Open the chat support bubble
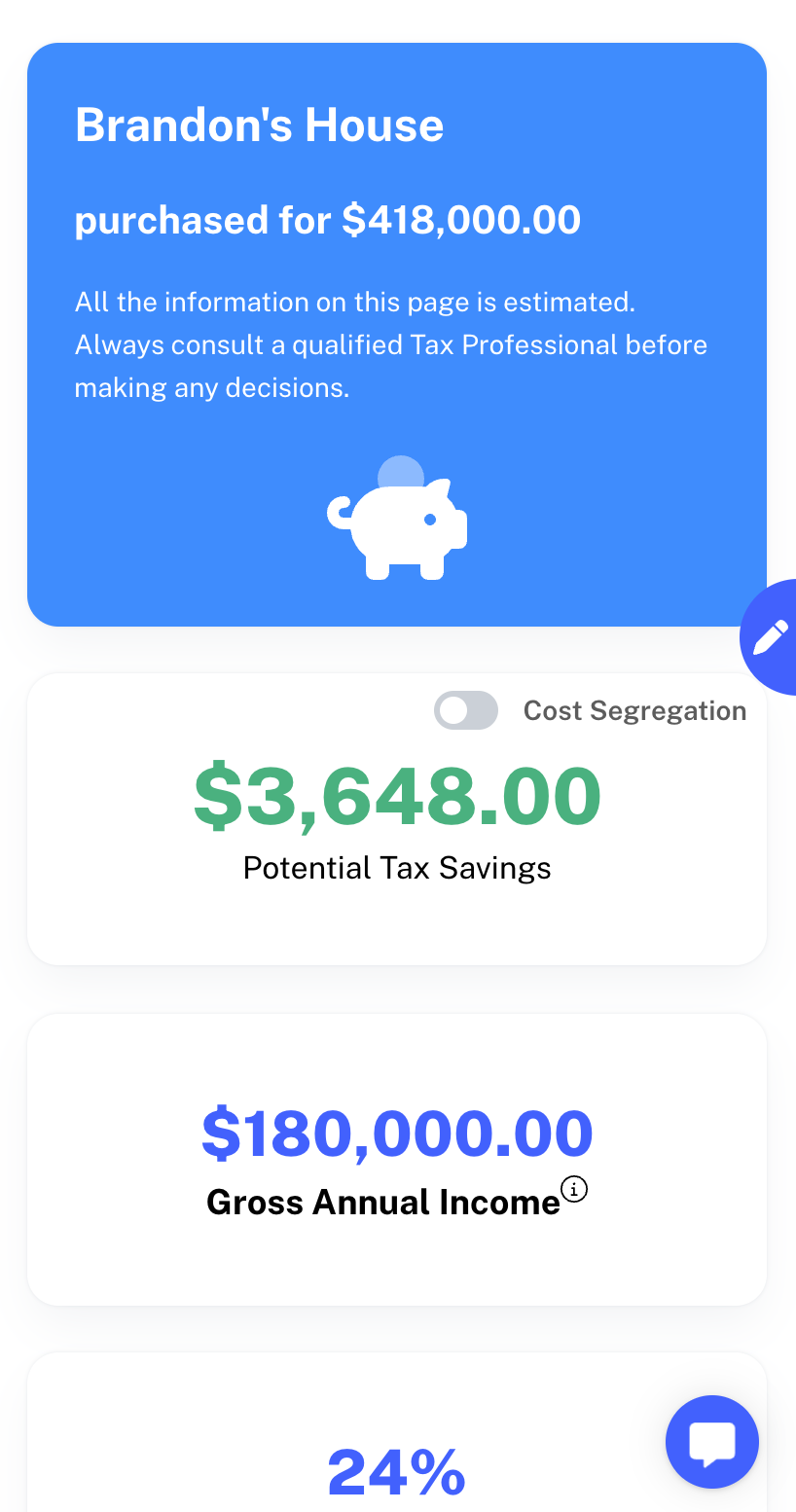Viewport: 796px width, 1512px height. tap(711, 1442)
